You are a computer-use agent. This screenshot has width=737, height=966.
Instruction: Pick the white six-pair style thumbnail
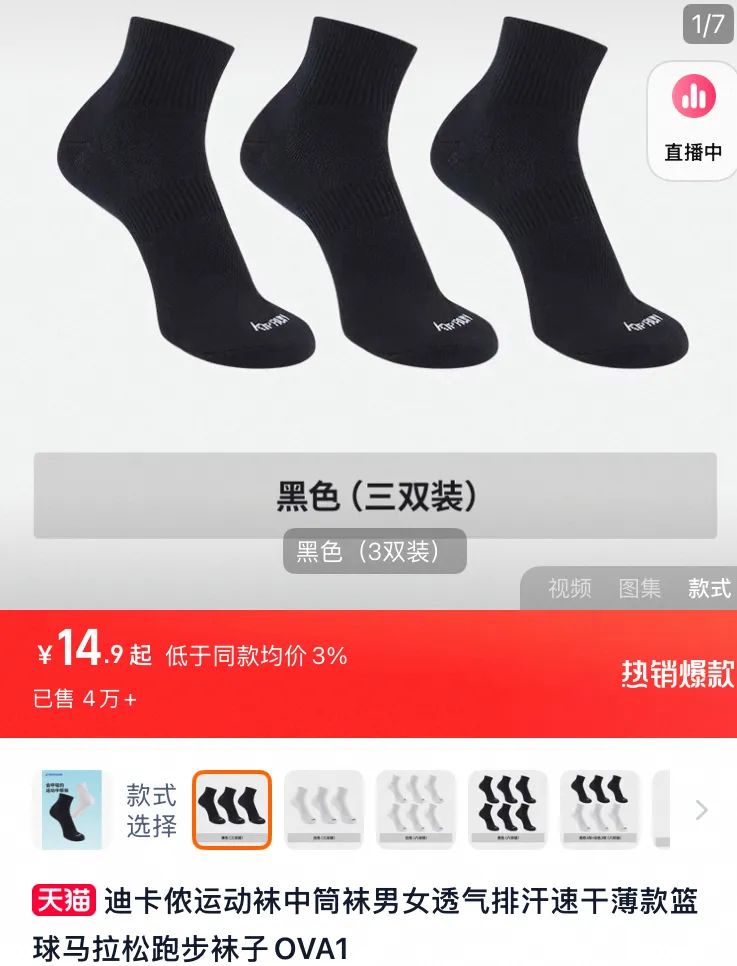pos(415,810)
